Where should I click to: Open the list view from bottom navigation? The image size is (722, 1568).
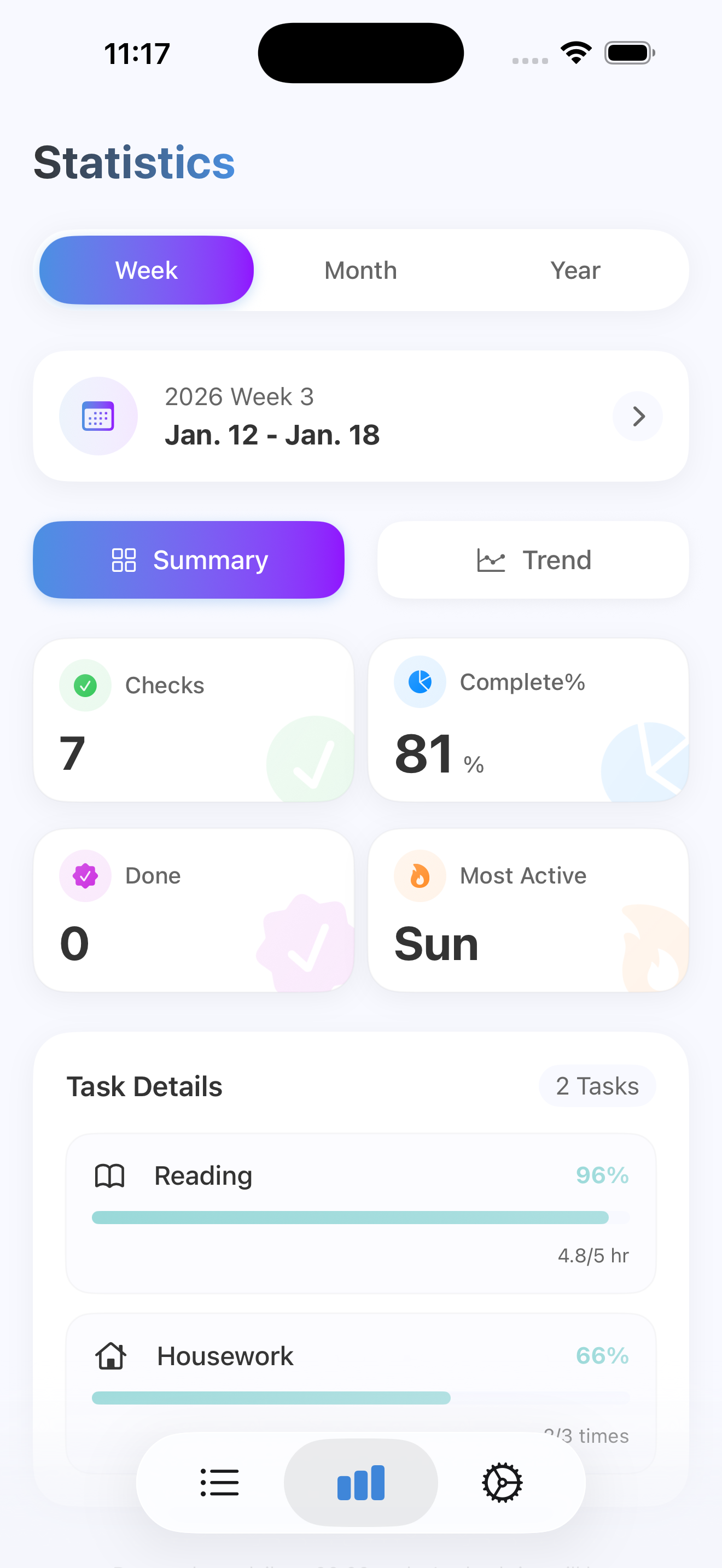coord(219,1483)
